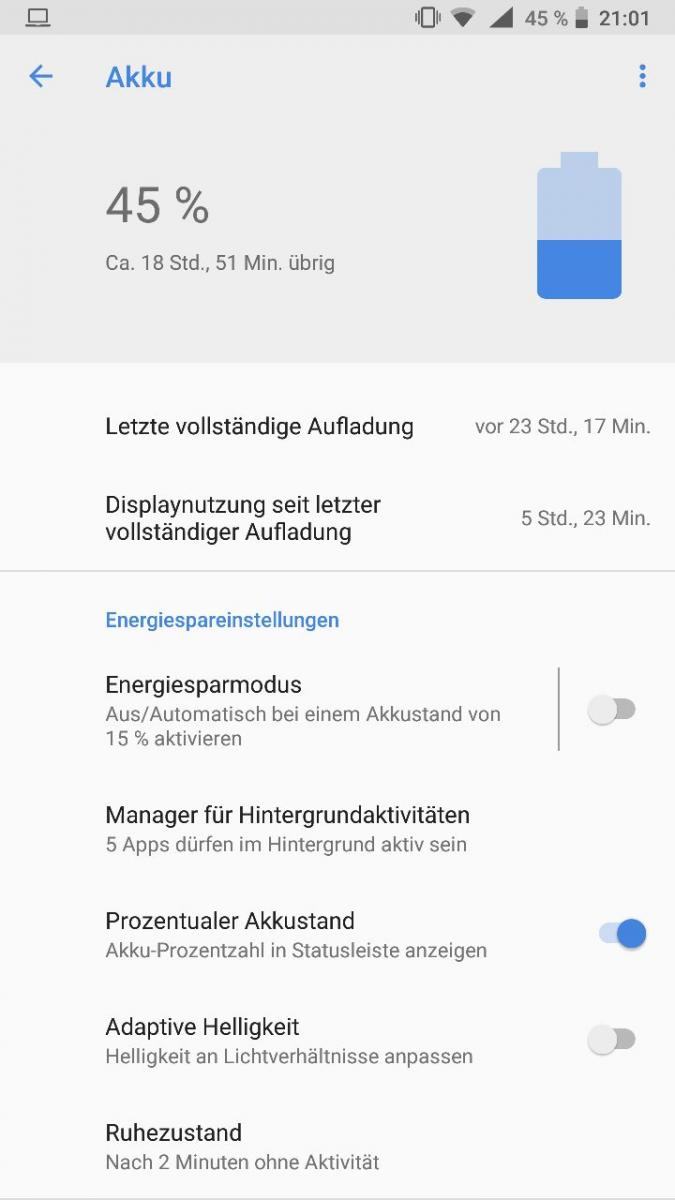Disable Prozentualer Akkustand switch
The image size is (675, 1200).
pyautogui.click(x=621, y=934)
